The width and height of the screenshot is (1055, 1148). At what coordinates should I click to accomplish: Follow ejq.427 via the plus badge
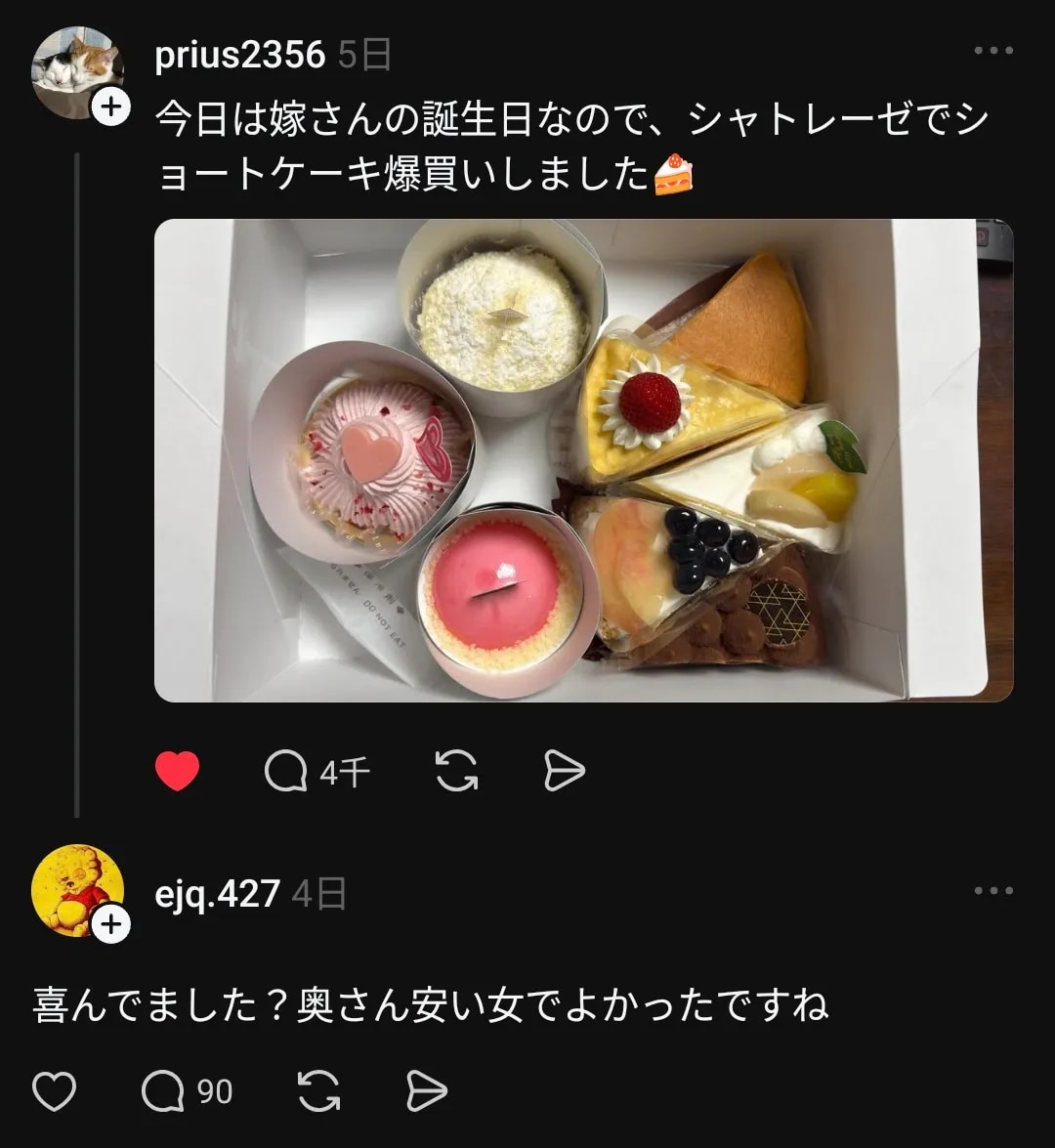111,924
